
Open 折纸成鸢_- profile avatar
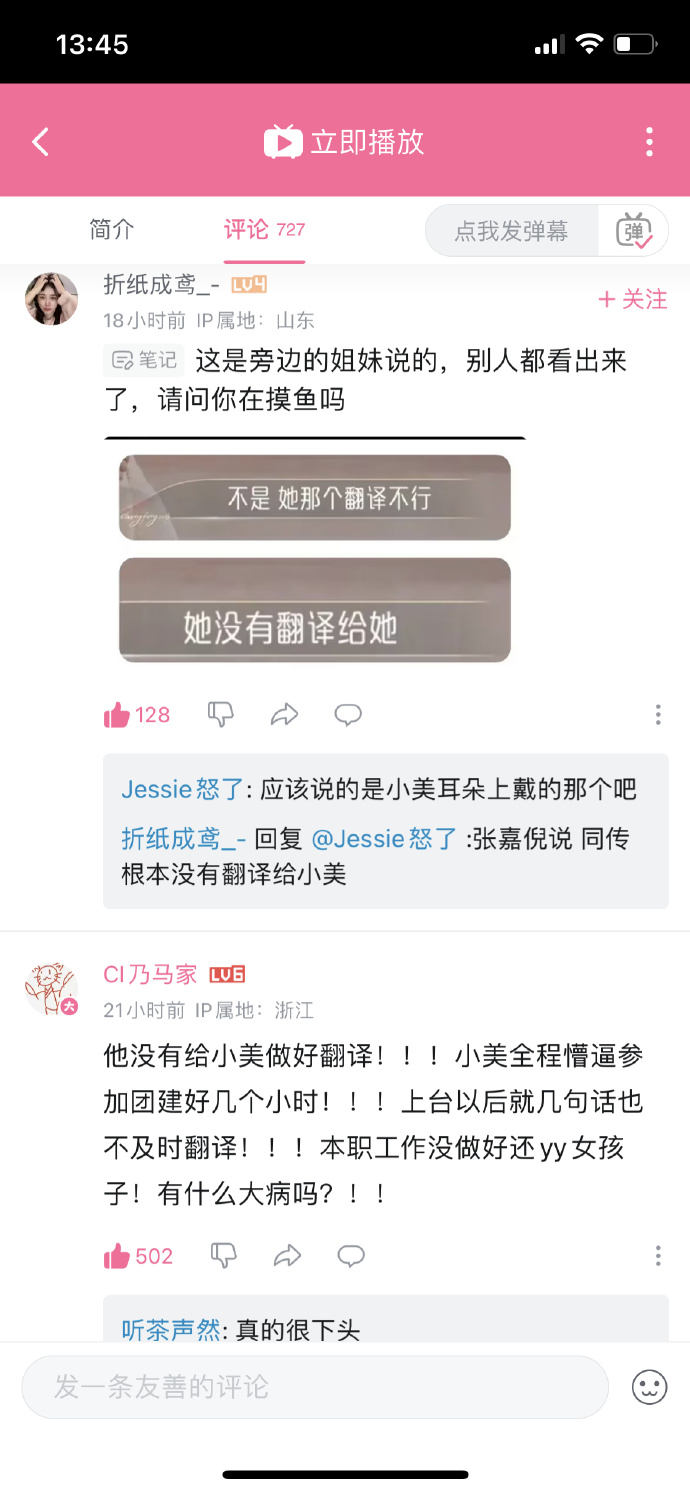[x=51, y=298]
